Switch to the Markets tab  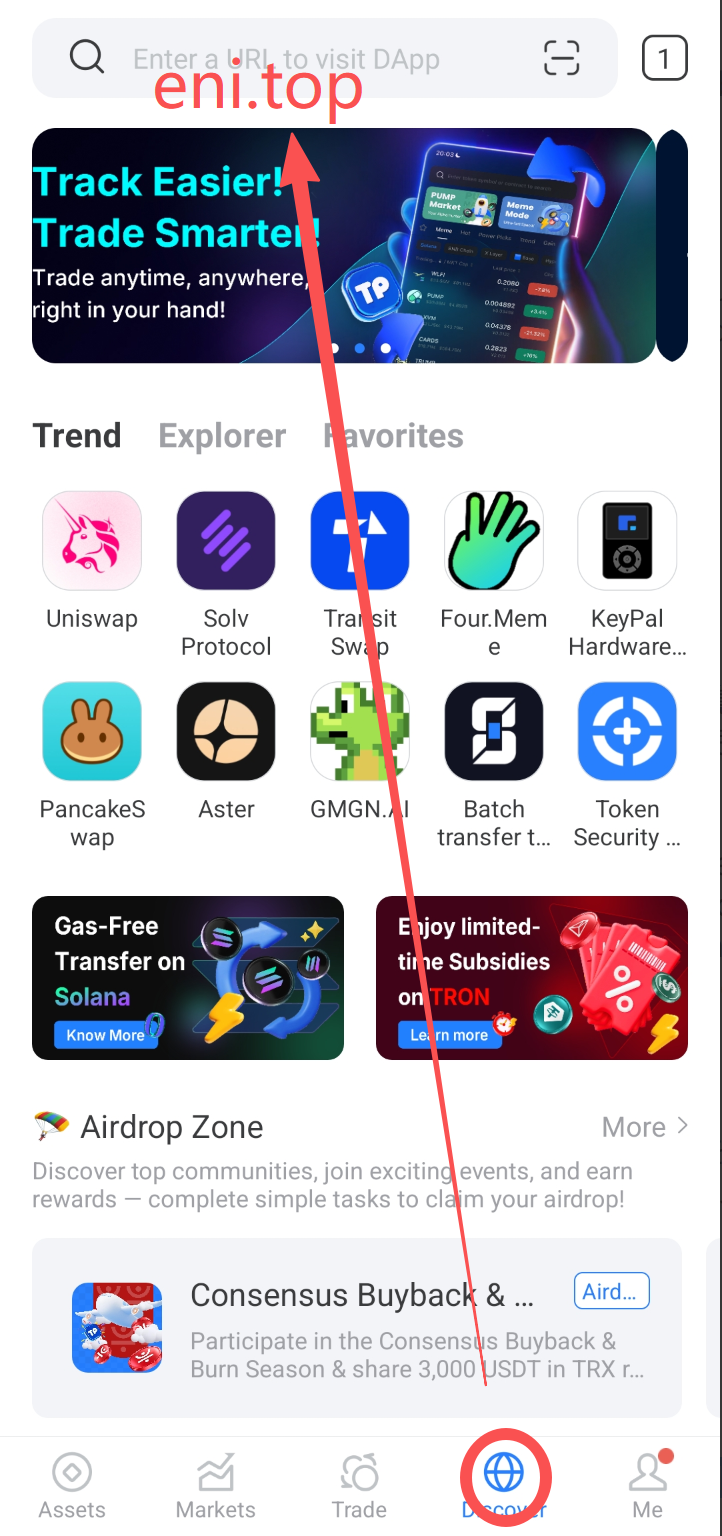coord(216,1486)
